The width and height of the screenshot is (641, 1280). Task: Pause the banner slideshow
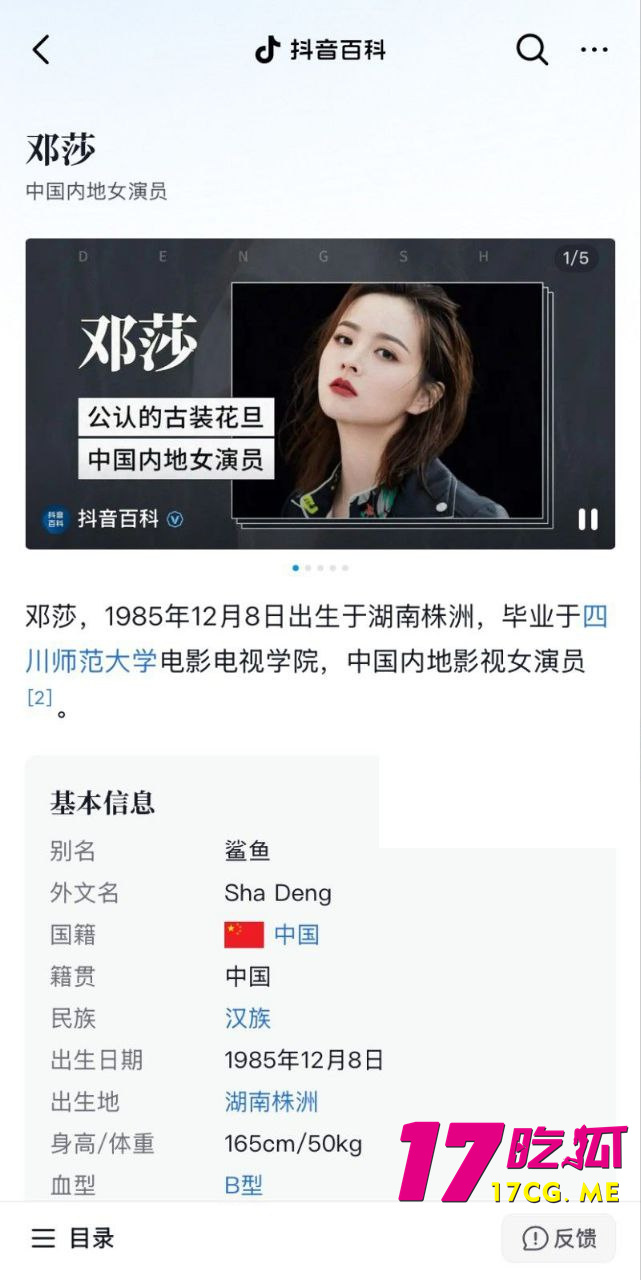tap(588, 519)
